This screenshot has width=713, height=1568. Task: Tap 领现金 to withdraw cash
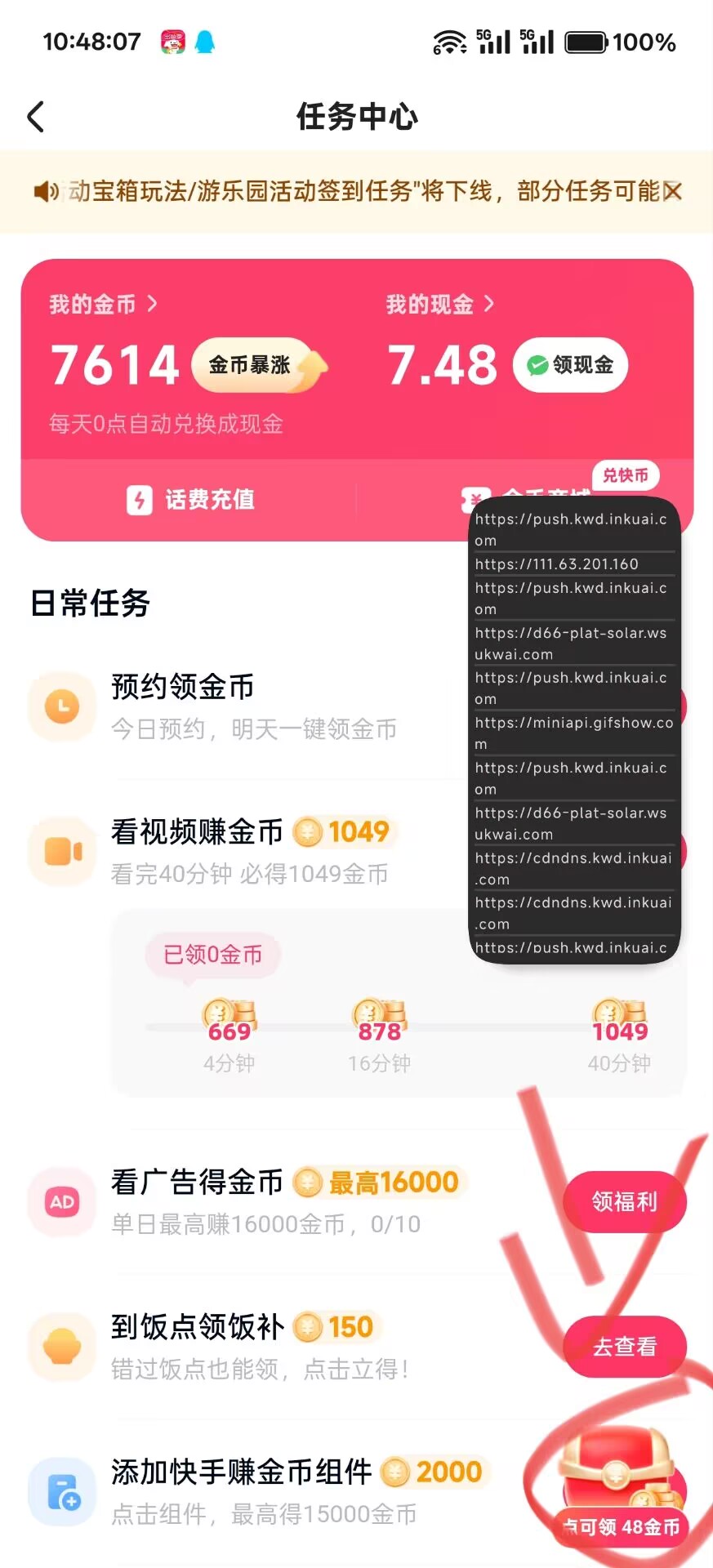[x=570, y=365]
